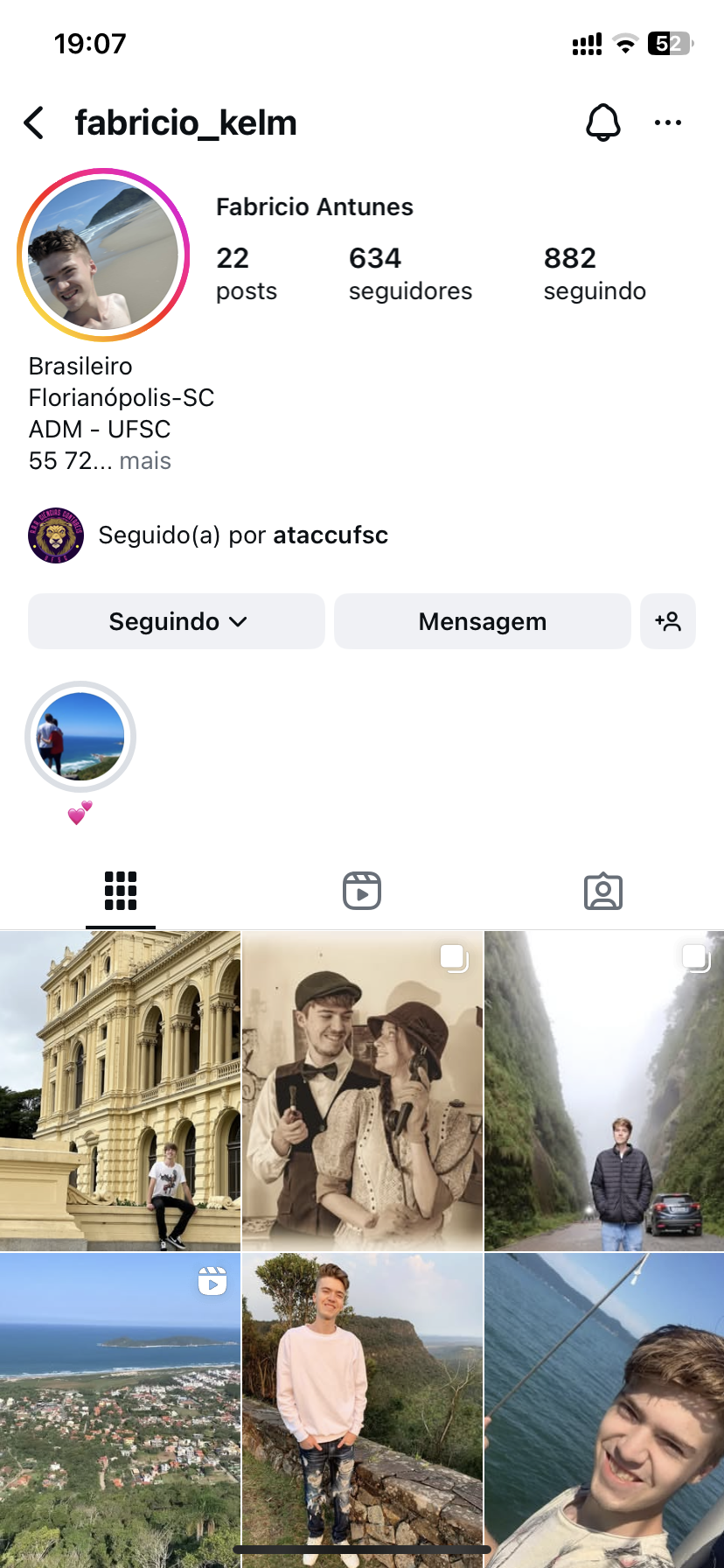724x1568 pixels.
Task: Open mutual follower ataccufsc link
Action: coord(331,535)
